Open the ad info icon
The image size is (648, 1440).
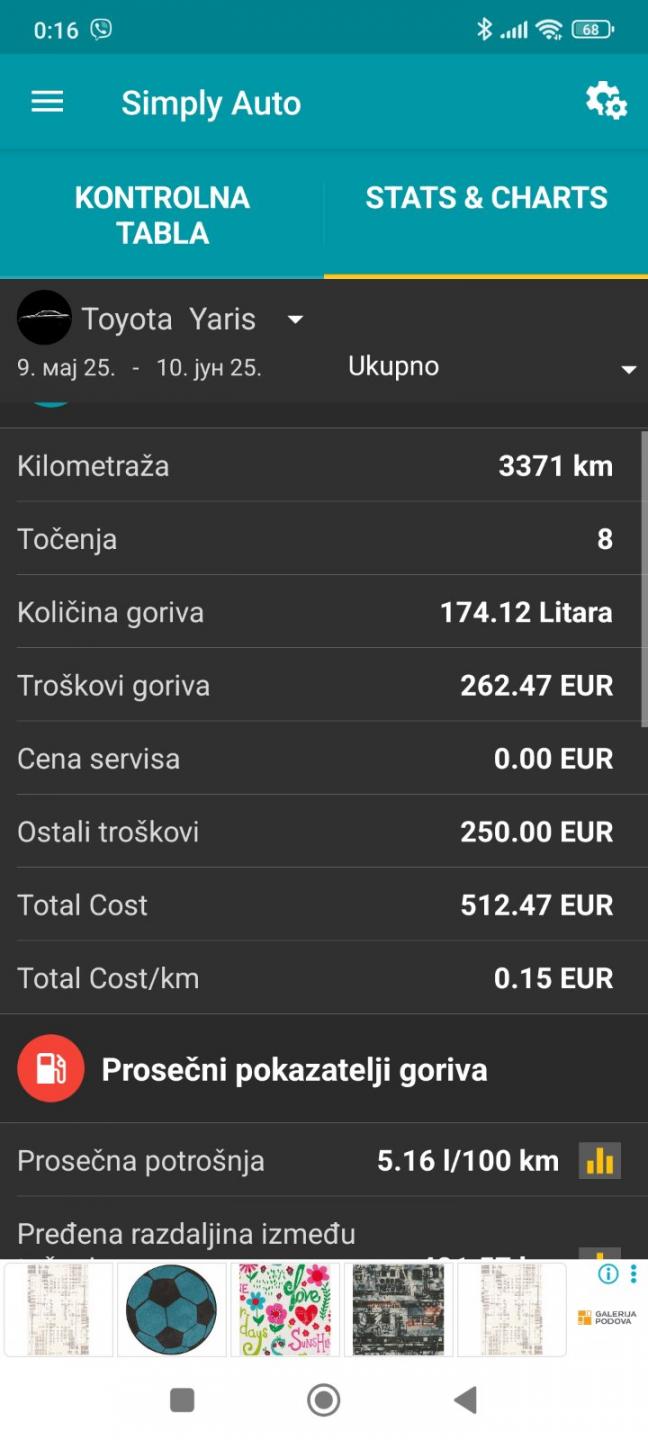click(x=608, y=1274)
